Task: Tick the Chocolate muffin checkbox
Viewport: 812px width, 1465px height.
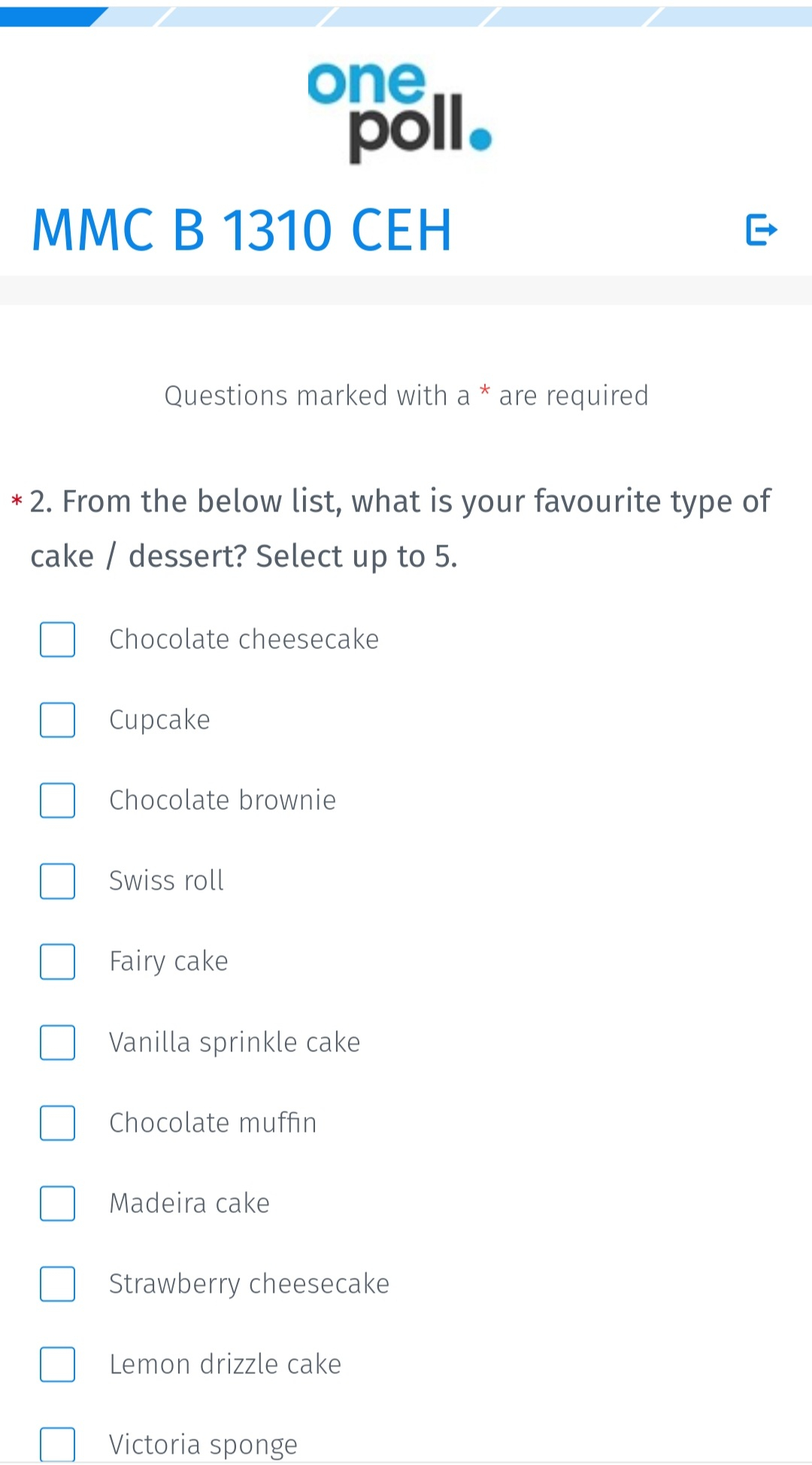Action: pyautogui.click(x=57, y=1123)
